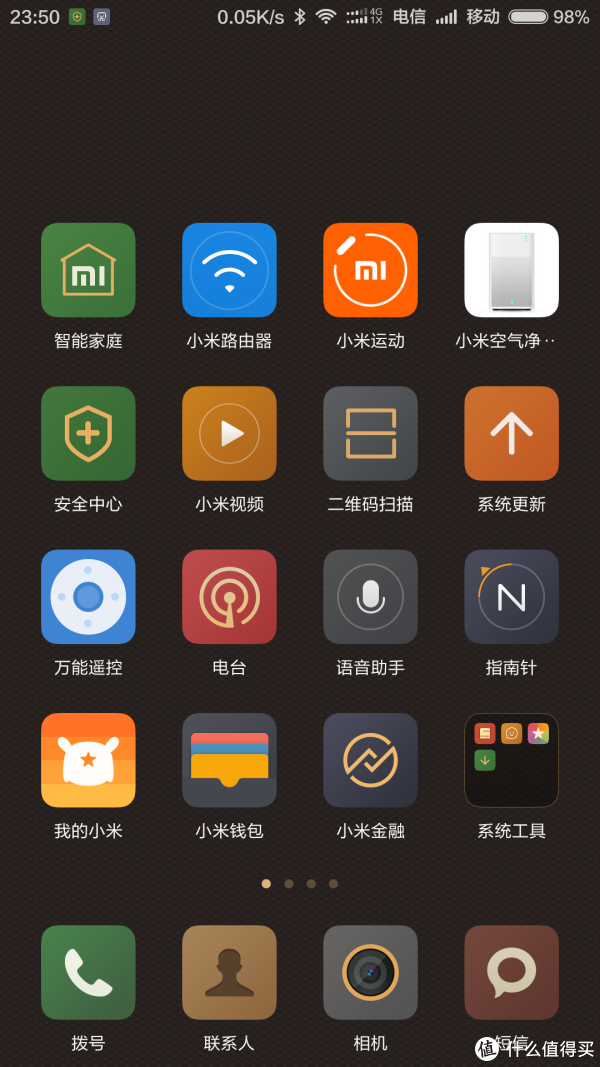Launch 小米路由器 app
The width and height of the screenshot is (600, 1067).
pyautogui.click(x=229, y=270)
